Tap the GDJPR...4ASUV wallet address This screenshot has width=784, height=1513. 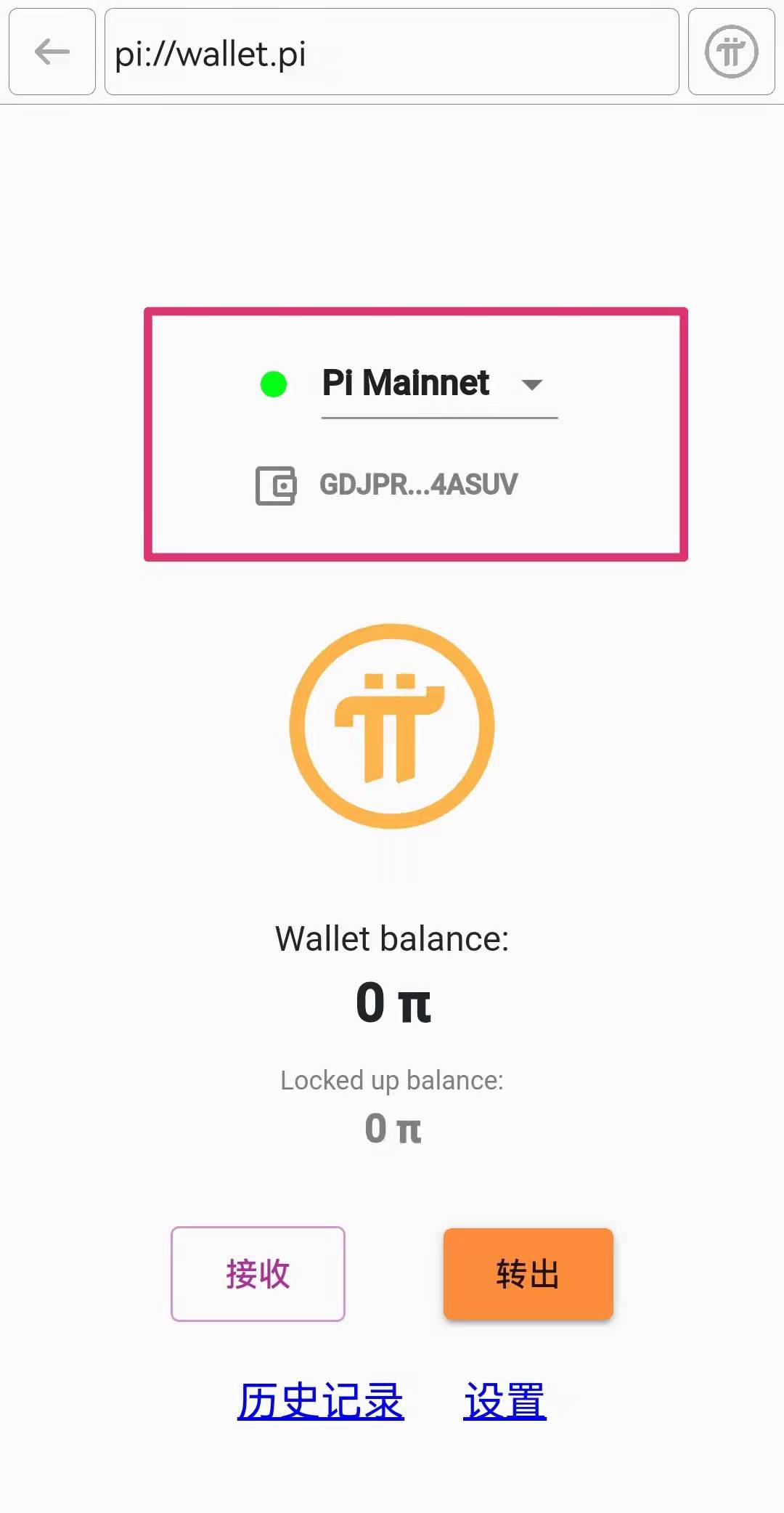point(419,484)
